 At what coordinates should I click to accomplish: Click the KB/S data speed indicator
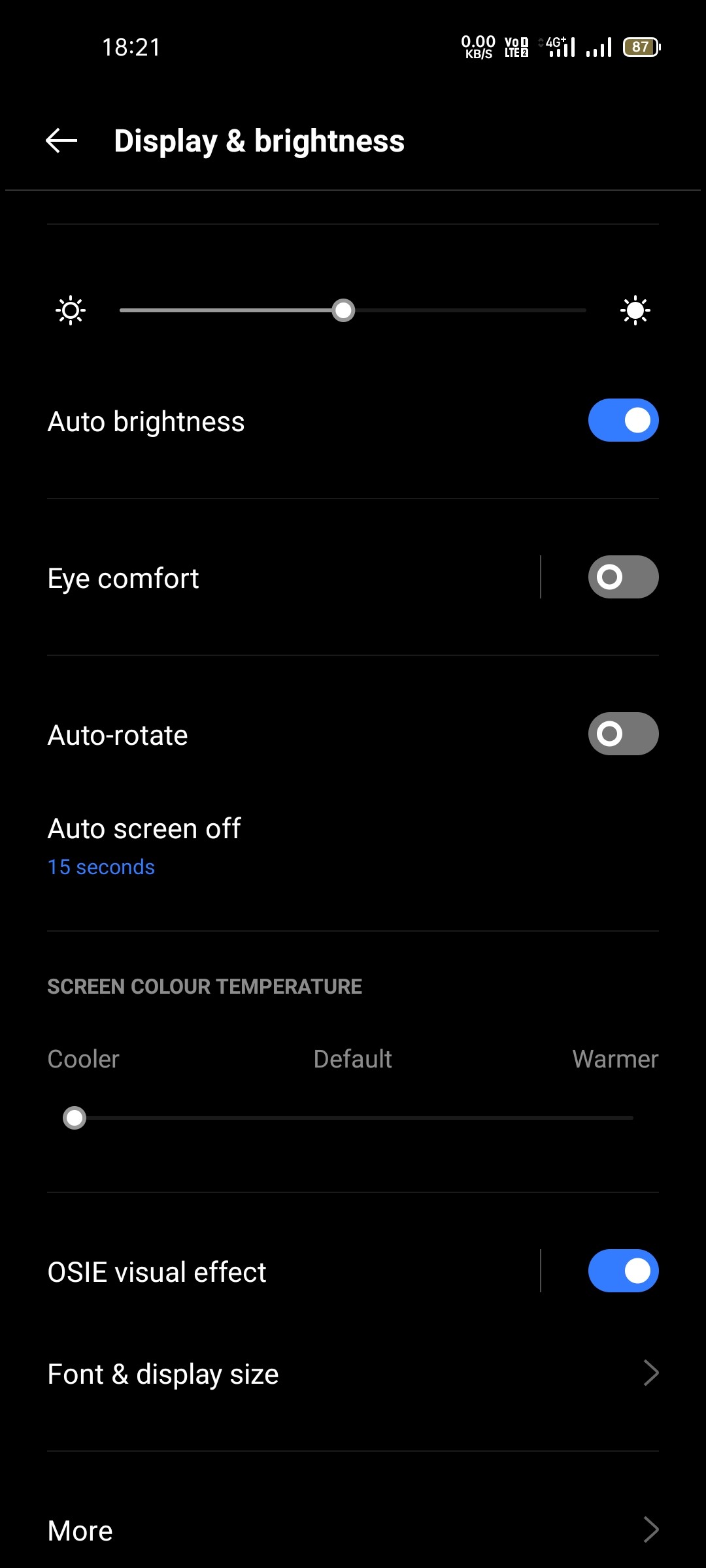pos(477,46)
